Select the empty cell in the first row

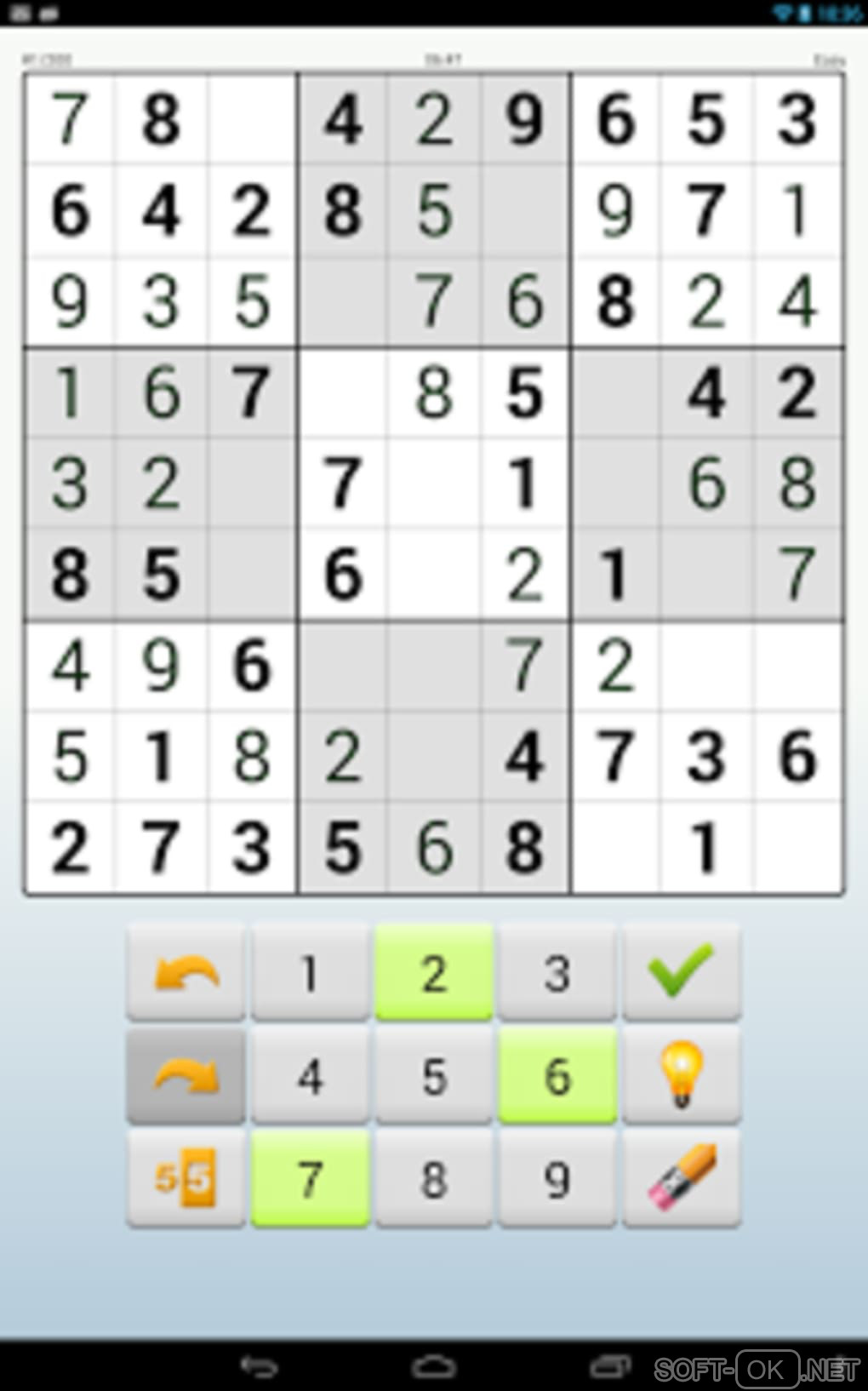[x=252, y=119]
